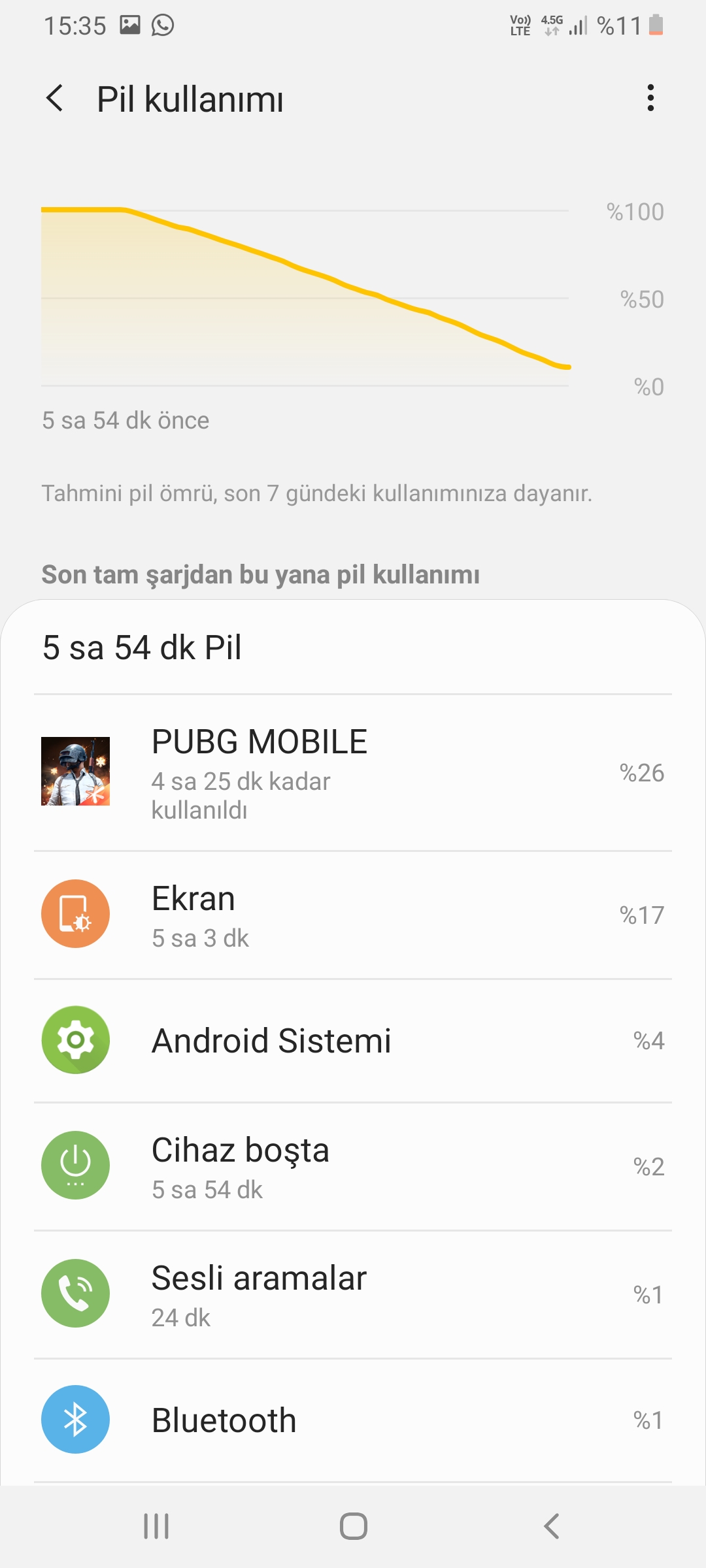Open PUBG MOBILE battery usage details
This screenshot has height=1568, width=706.
tap(353, 773)
